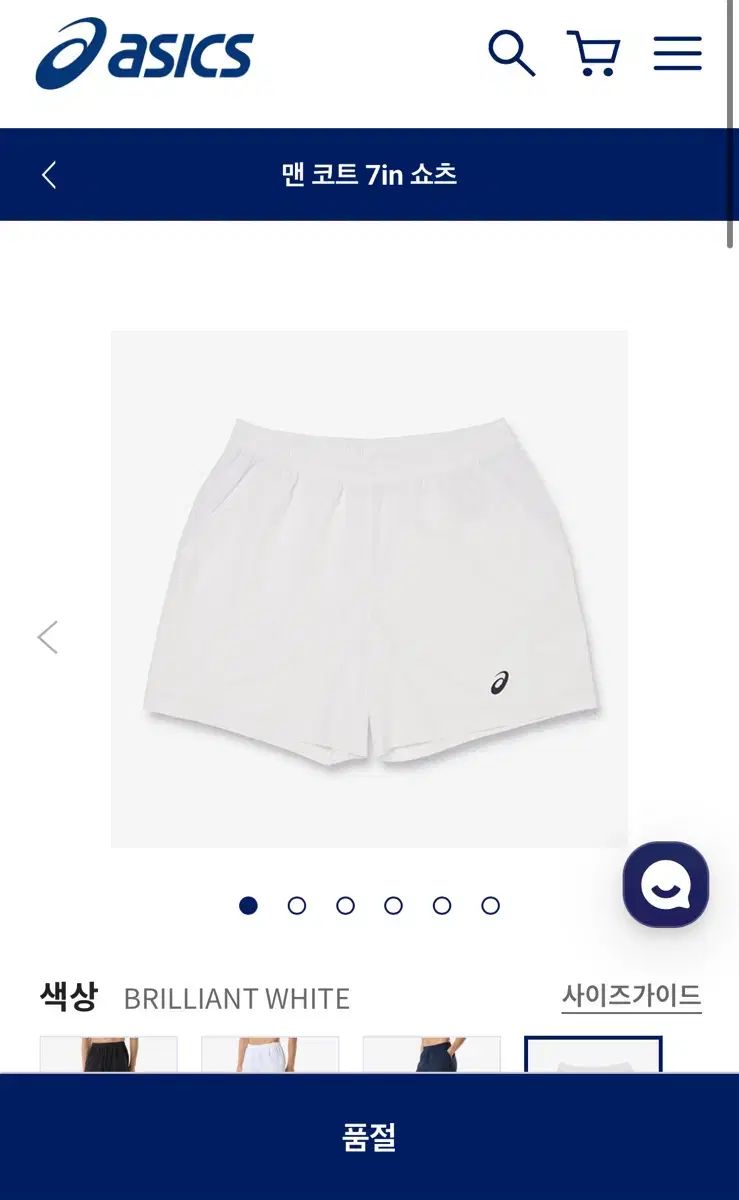Open the shopping cart
Screen dimensions: 739x1200
tap(594, 53)
